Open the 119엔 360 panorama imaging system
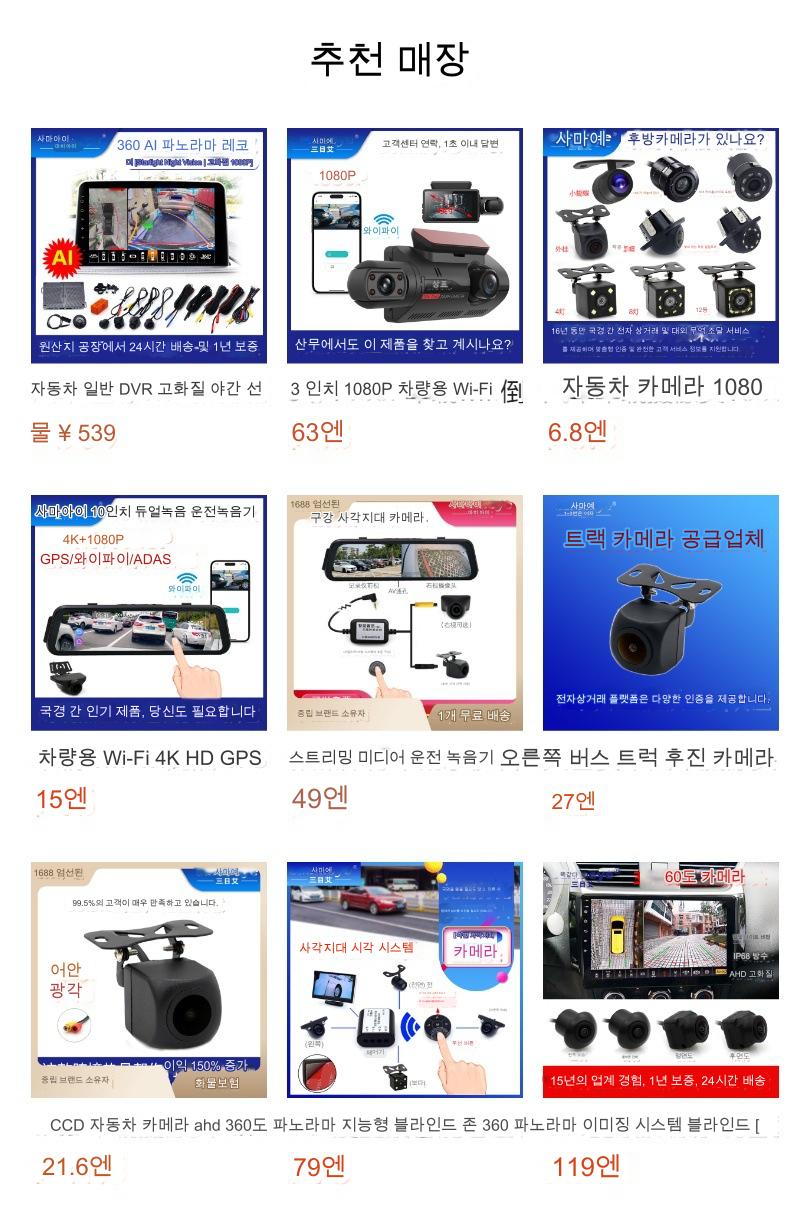 pos(661,979)
